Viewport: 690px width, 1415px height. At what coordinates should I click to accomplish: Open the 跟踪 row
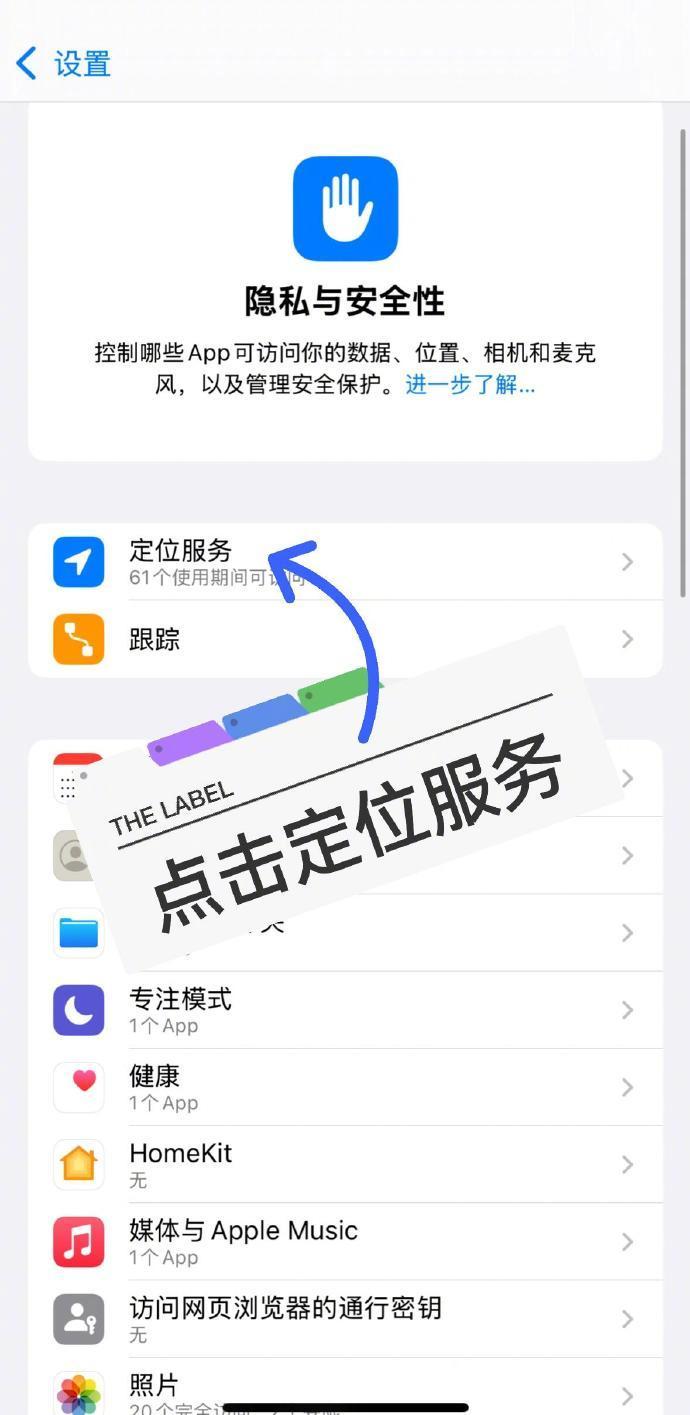[345, 639]
